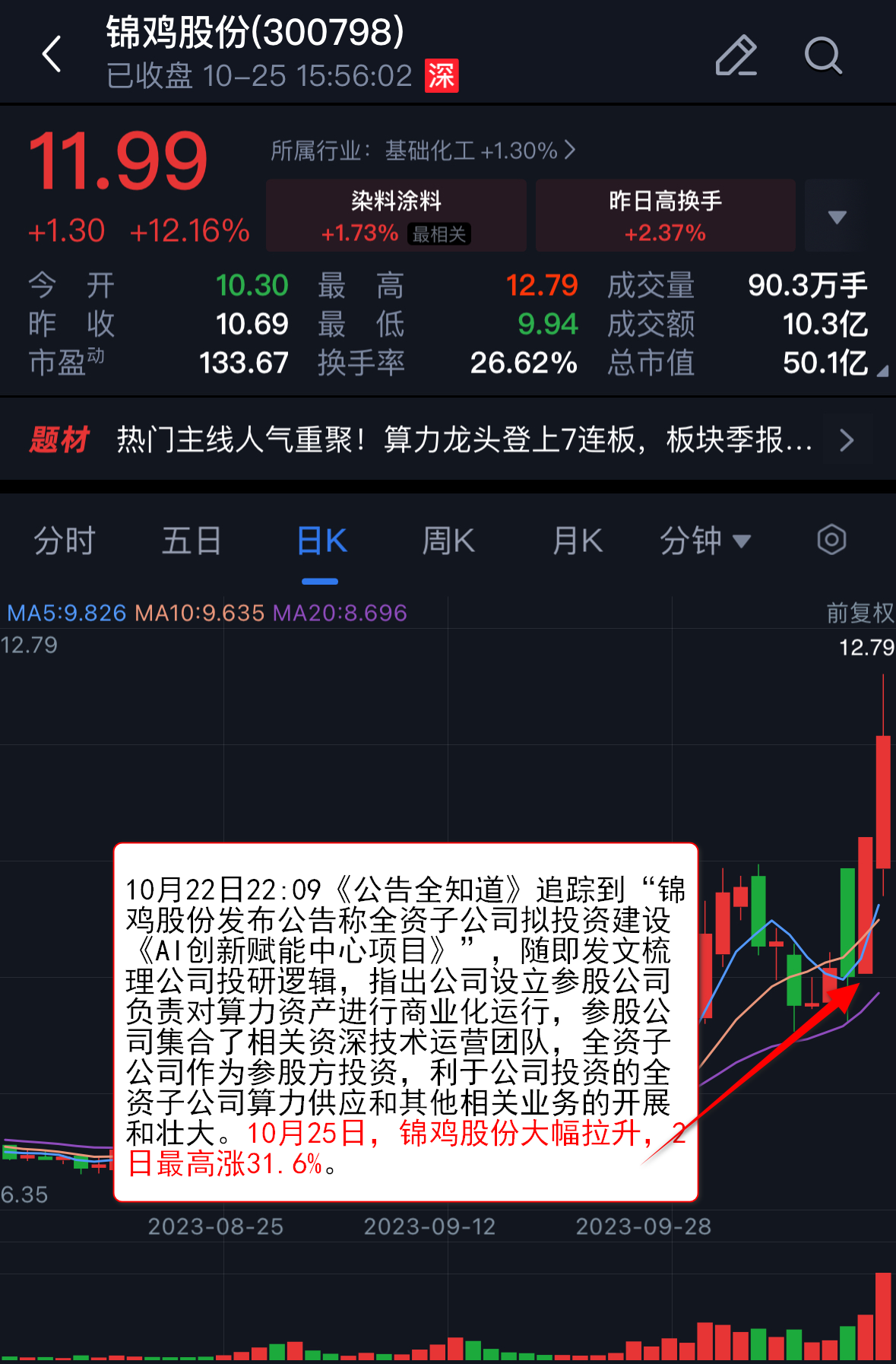Switch to the 月K chart tab
Screen dimensions: 896x1364
click(577, 541)
